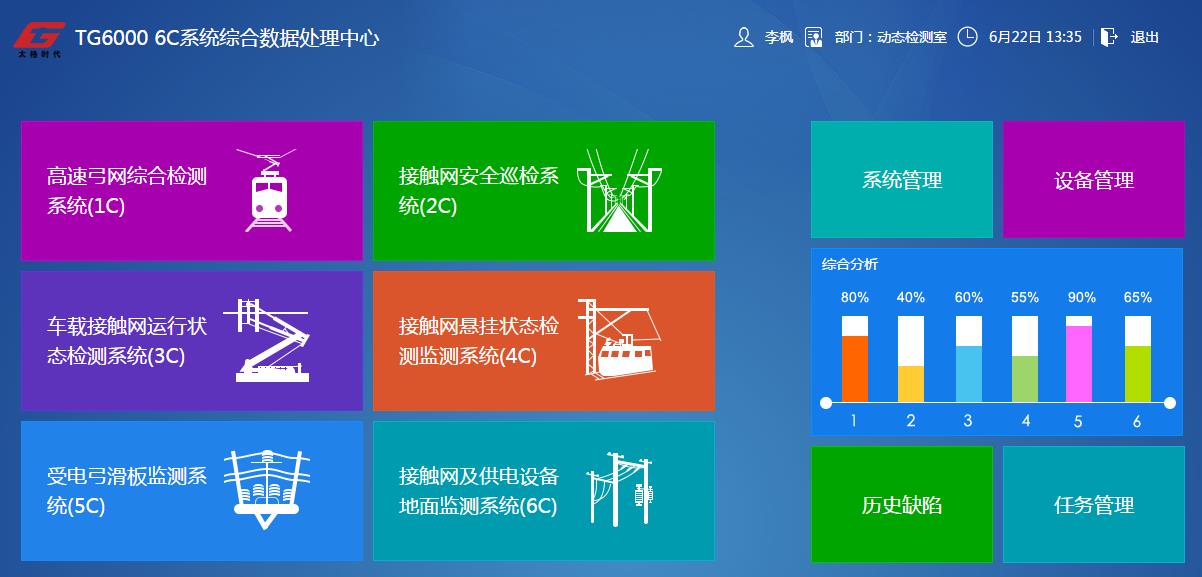
Task: Open 车载接触网运行状态检测系统(3C) tile
Action: (191, 340)
